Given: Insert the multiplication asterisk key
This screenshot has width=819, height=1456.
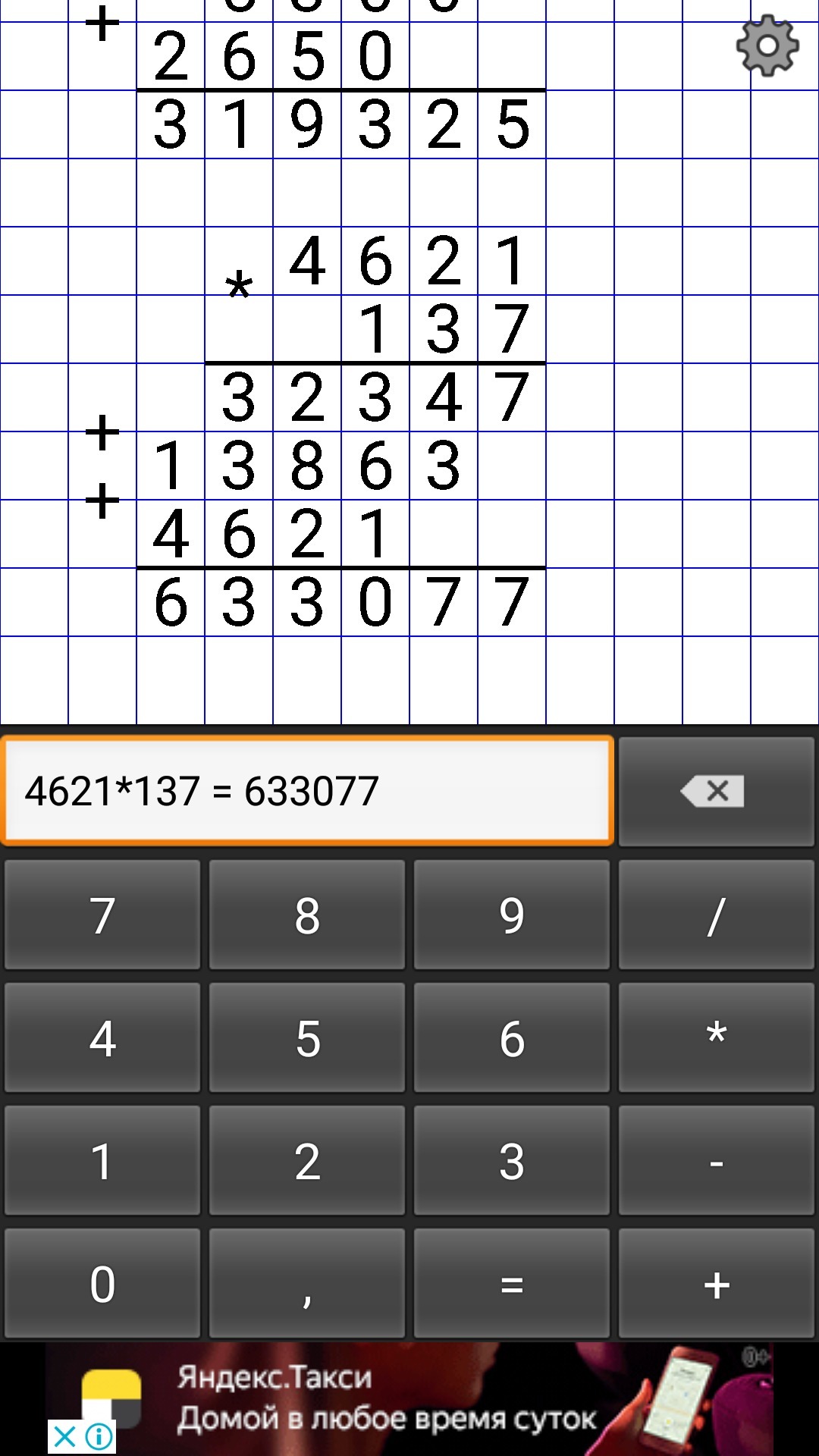Looking at the screenshot, I should pos(717,1037).
